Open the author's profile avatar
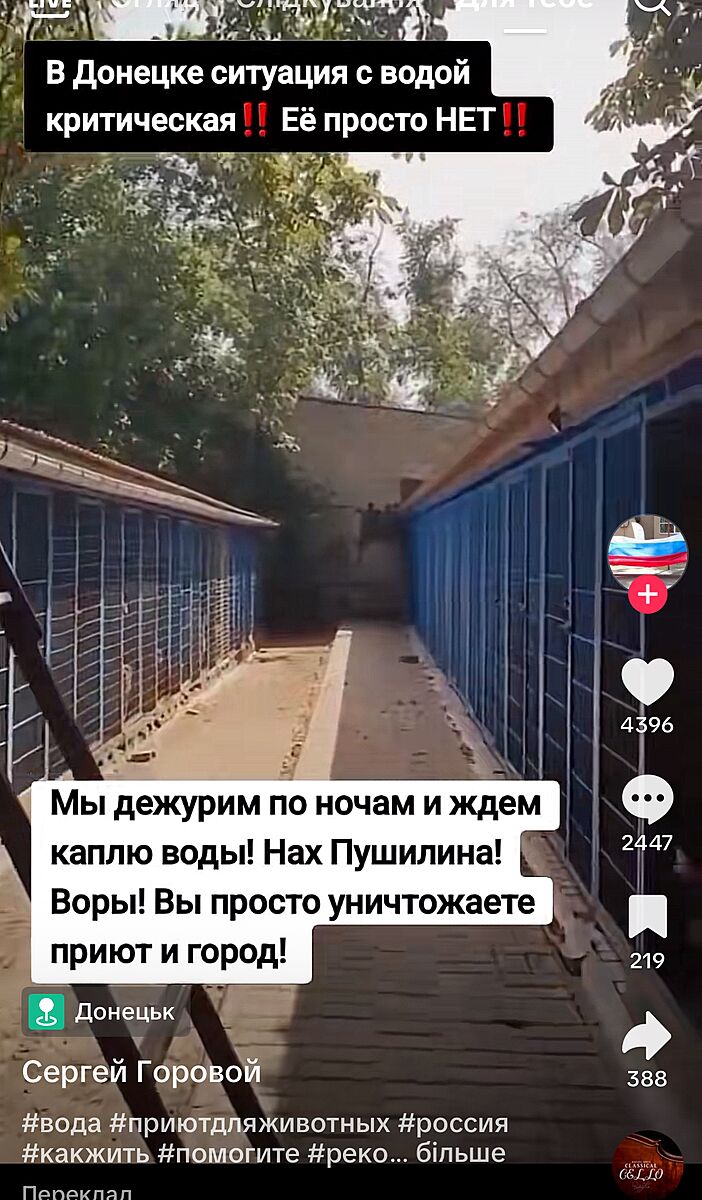702x1200 pixels. 647,552
